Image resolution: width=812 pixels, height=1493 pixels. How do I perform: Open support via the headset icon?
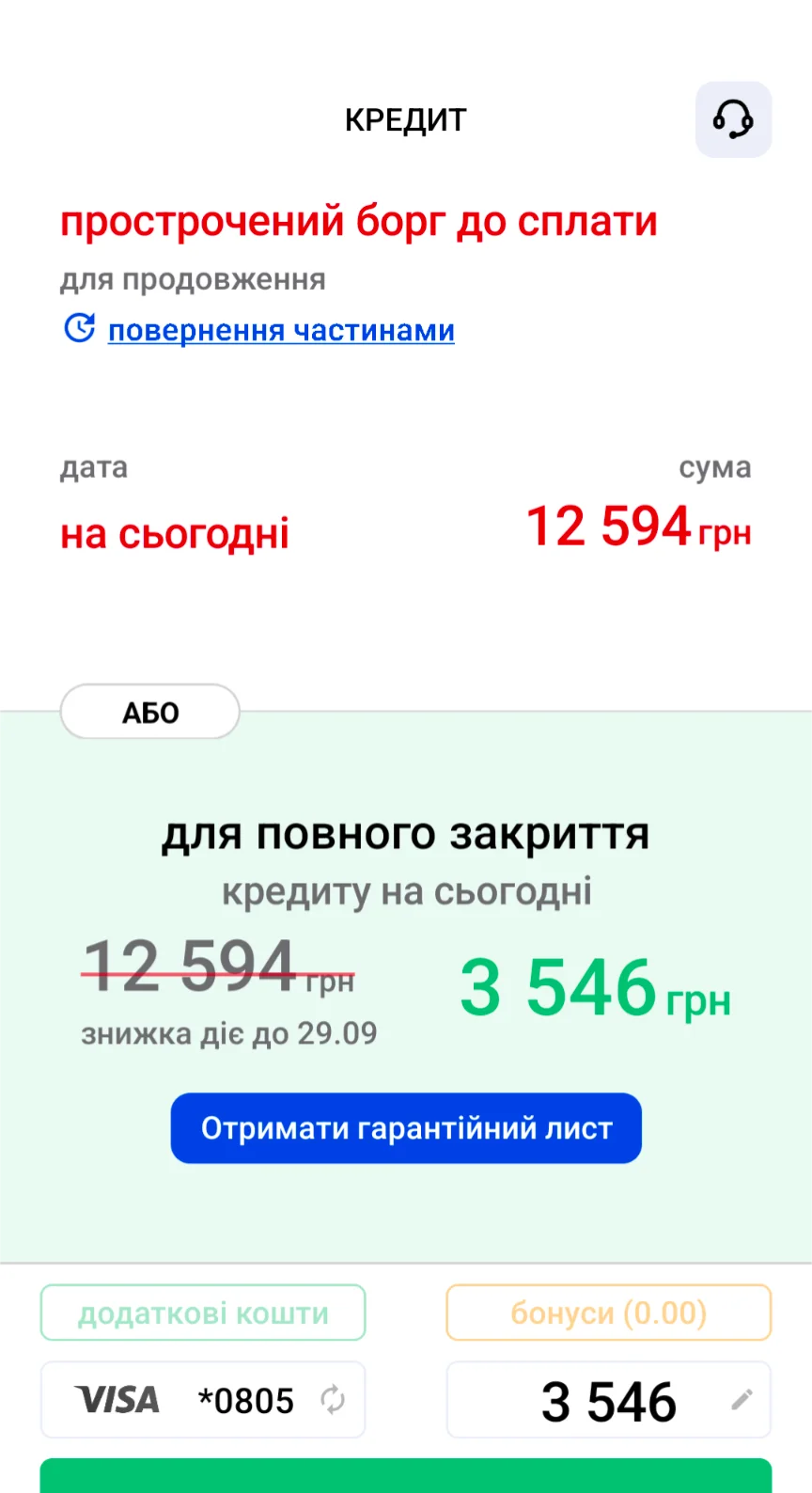point(733,119)
